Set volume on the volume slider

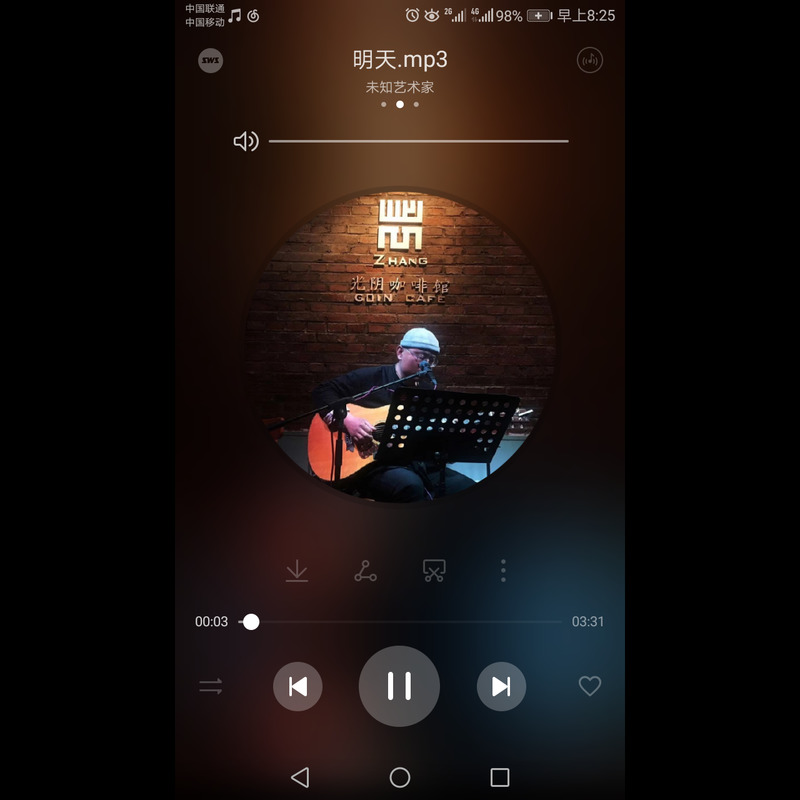click(418, 141)
